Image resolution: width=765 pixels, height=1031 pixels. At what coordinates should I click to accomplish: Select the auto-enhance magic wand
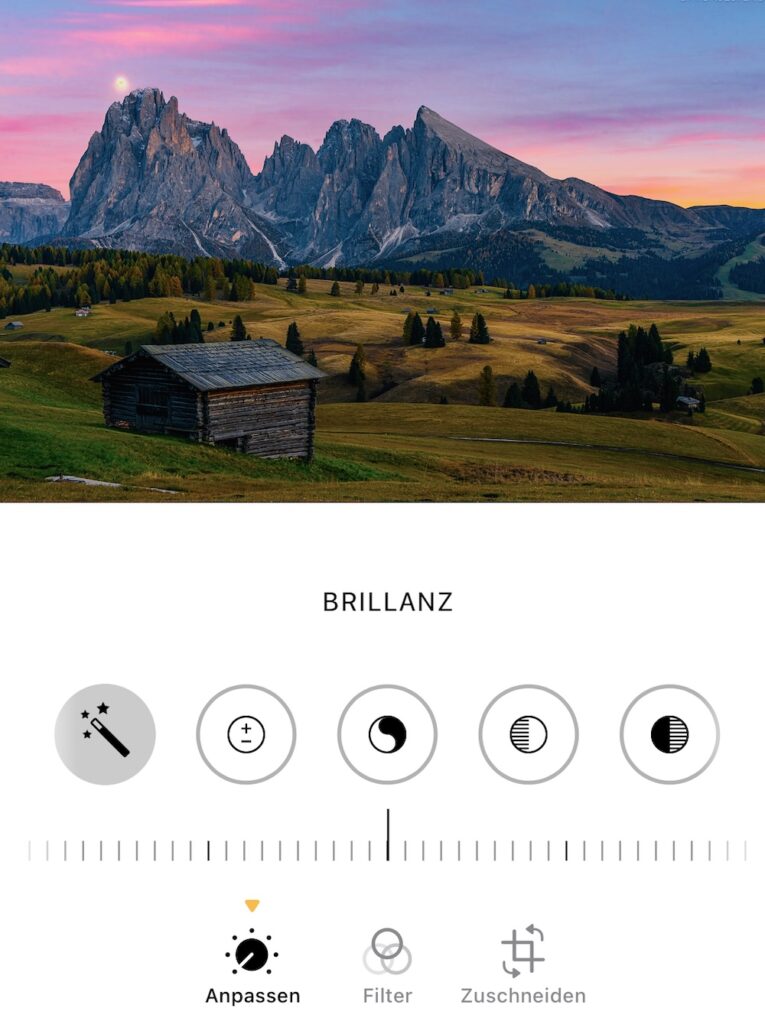[105, 734]
